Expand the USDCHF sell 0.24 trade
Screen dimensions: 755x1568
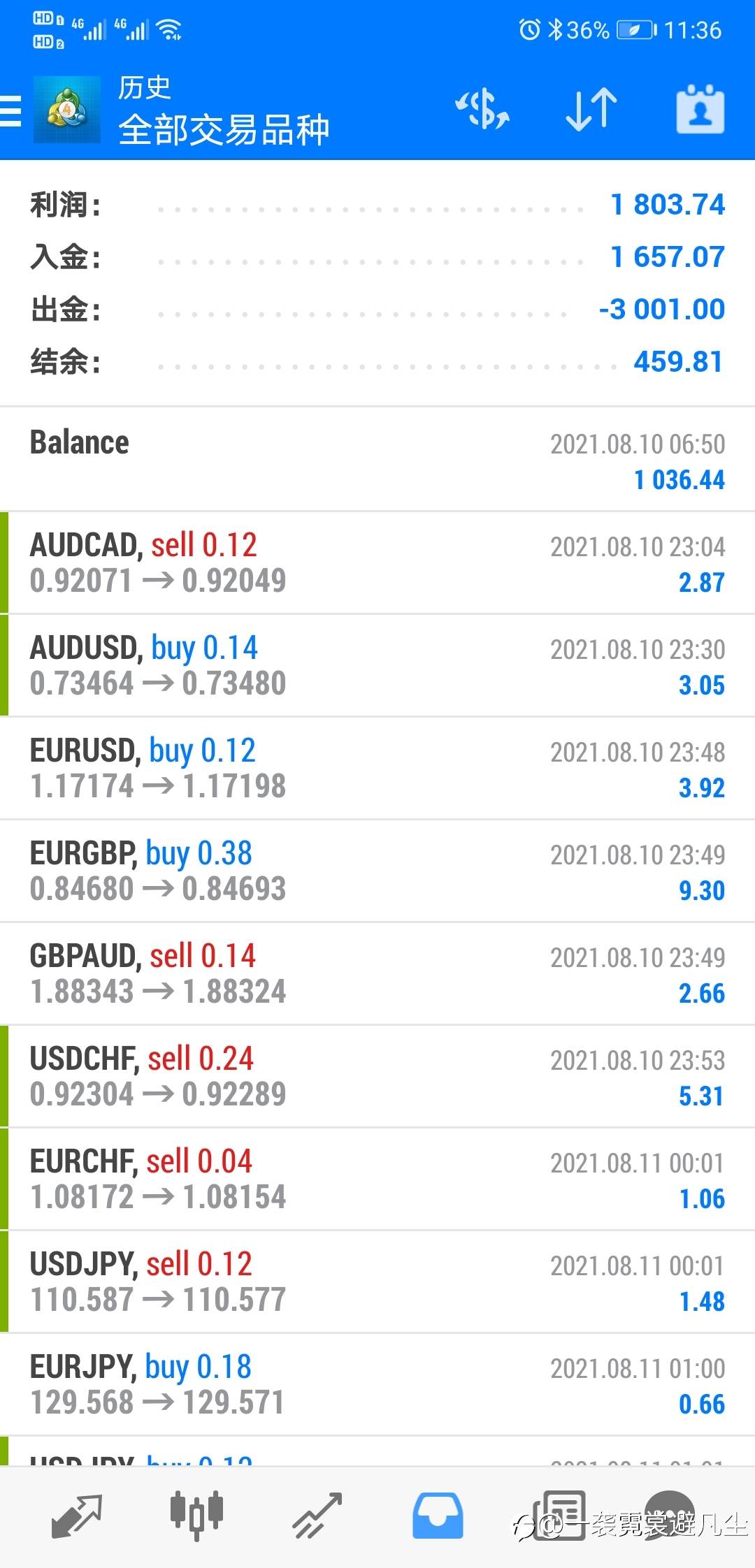click(x=377, y=1077)
